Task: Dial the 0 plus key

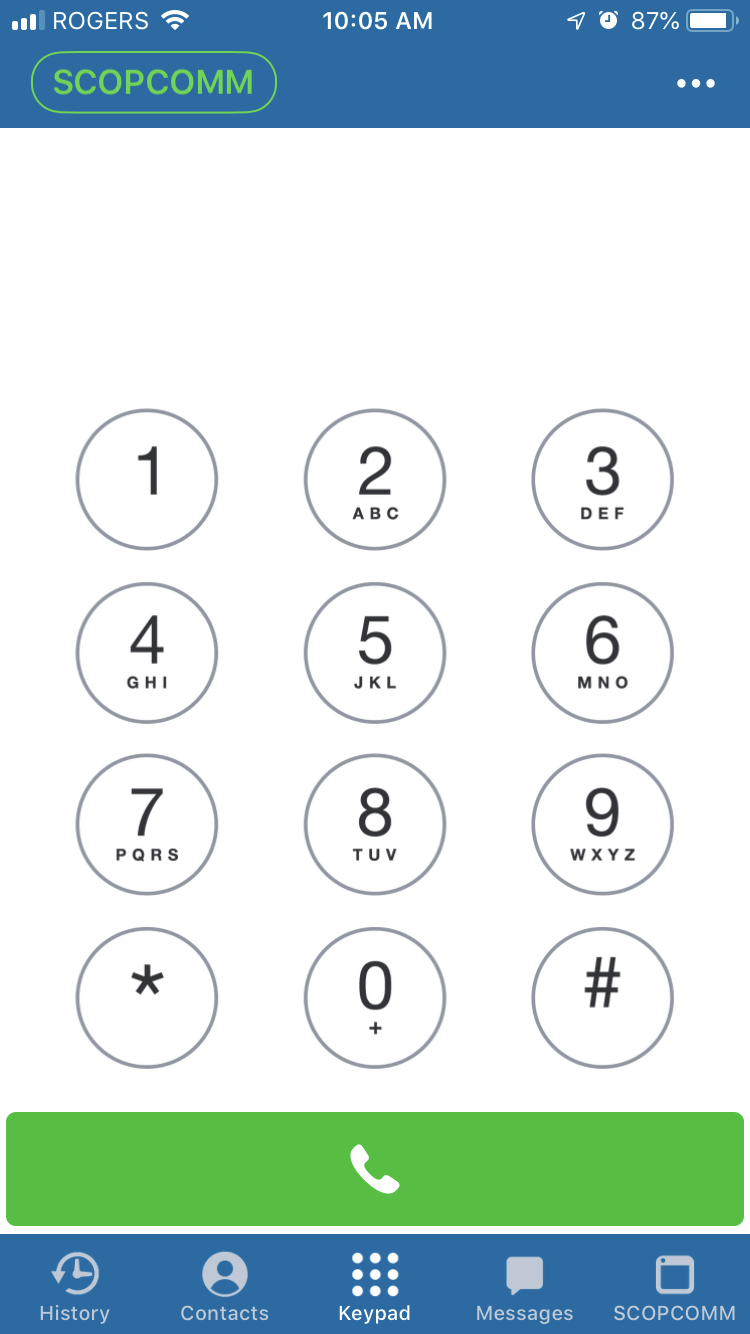Action: (x=375, y=998)
